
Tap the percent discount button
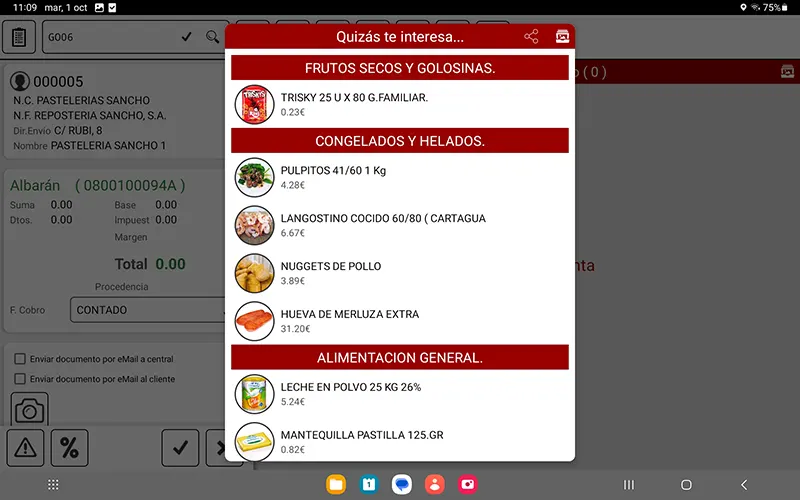69,448
